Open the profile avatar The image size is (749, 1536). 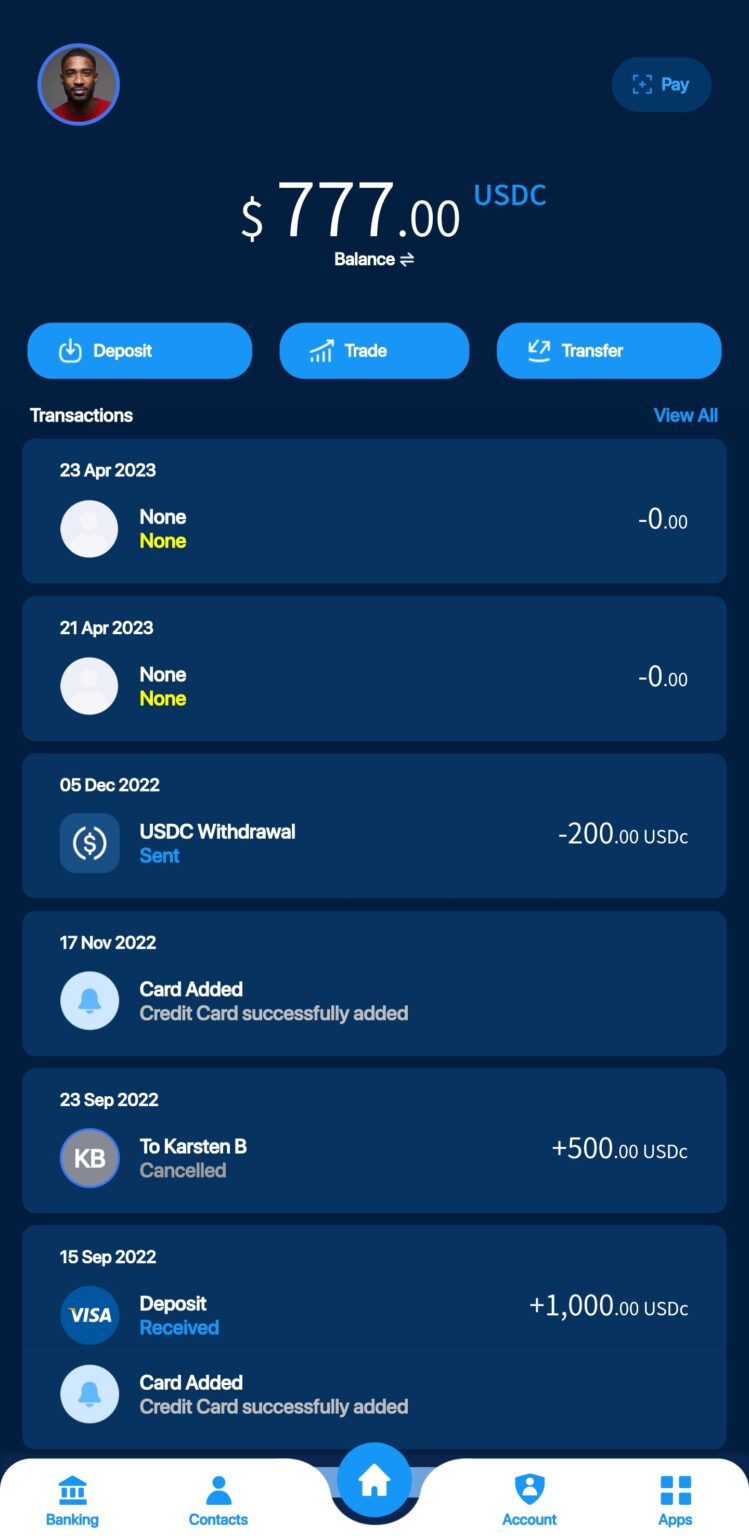coord(79,85)
